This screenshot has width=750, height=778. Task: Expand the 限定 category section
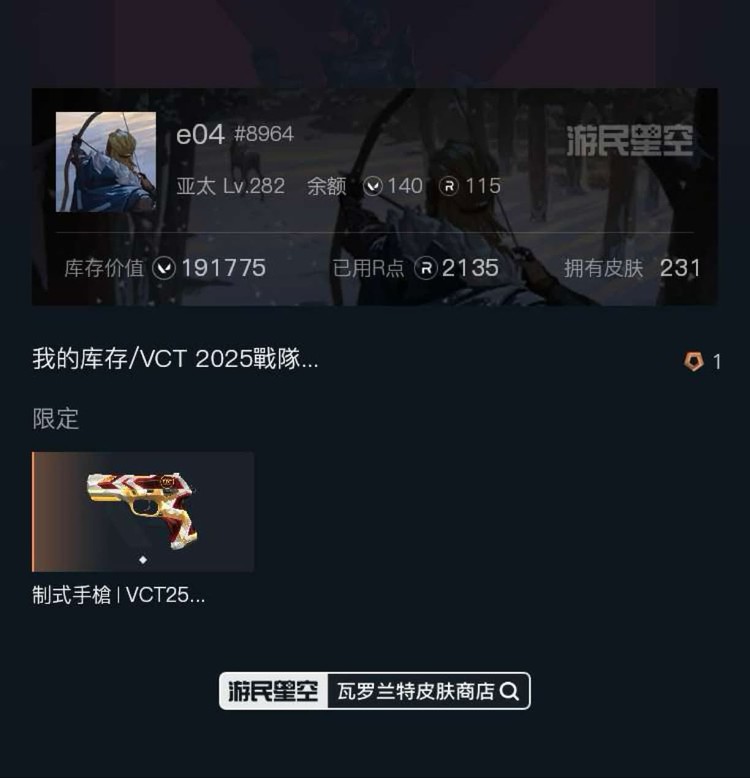click(55, 420)
